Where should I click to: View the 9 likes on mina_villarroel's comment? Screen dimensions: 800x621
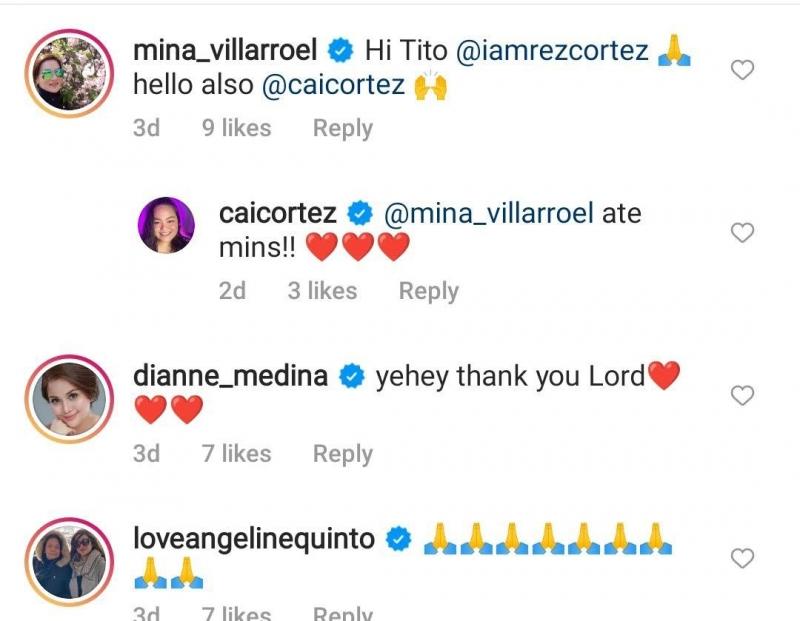point(236,128)
